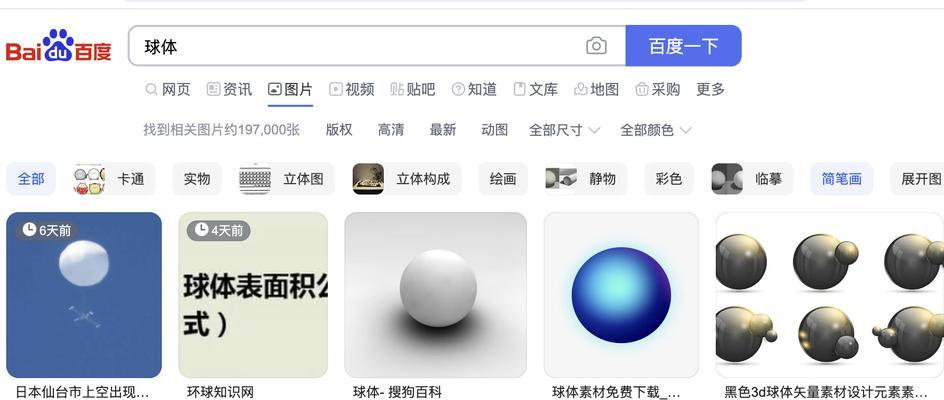Expand the 全部尺寸 dropdown

[564, 130]
